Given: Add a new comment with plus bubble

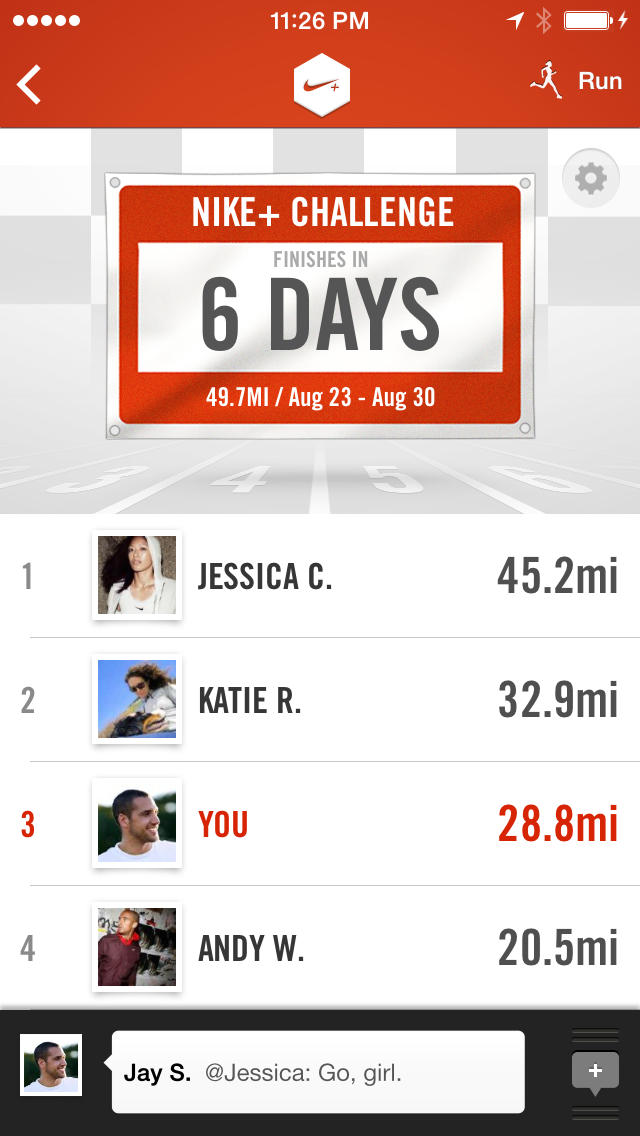Looking at the screenshot, I should (x=595, y=1072).
